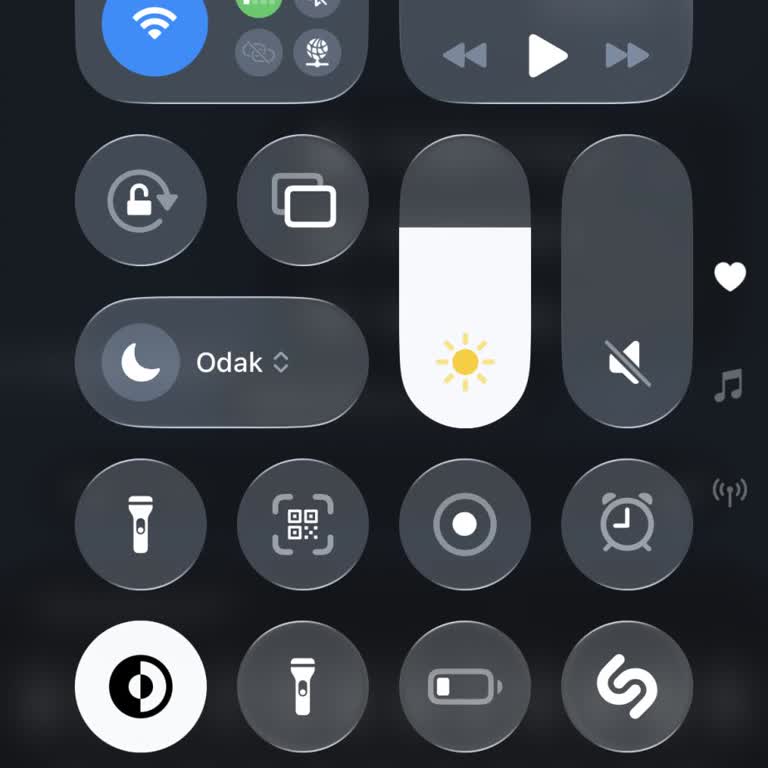The width and height of the screenshot is (768, 768).
Task: Jump to the music page note icon
Action: pyautogui.click(x=729, y=384)
